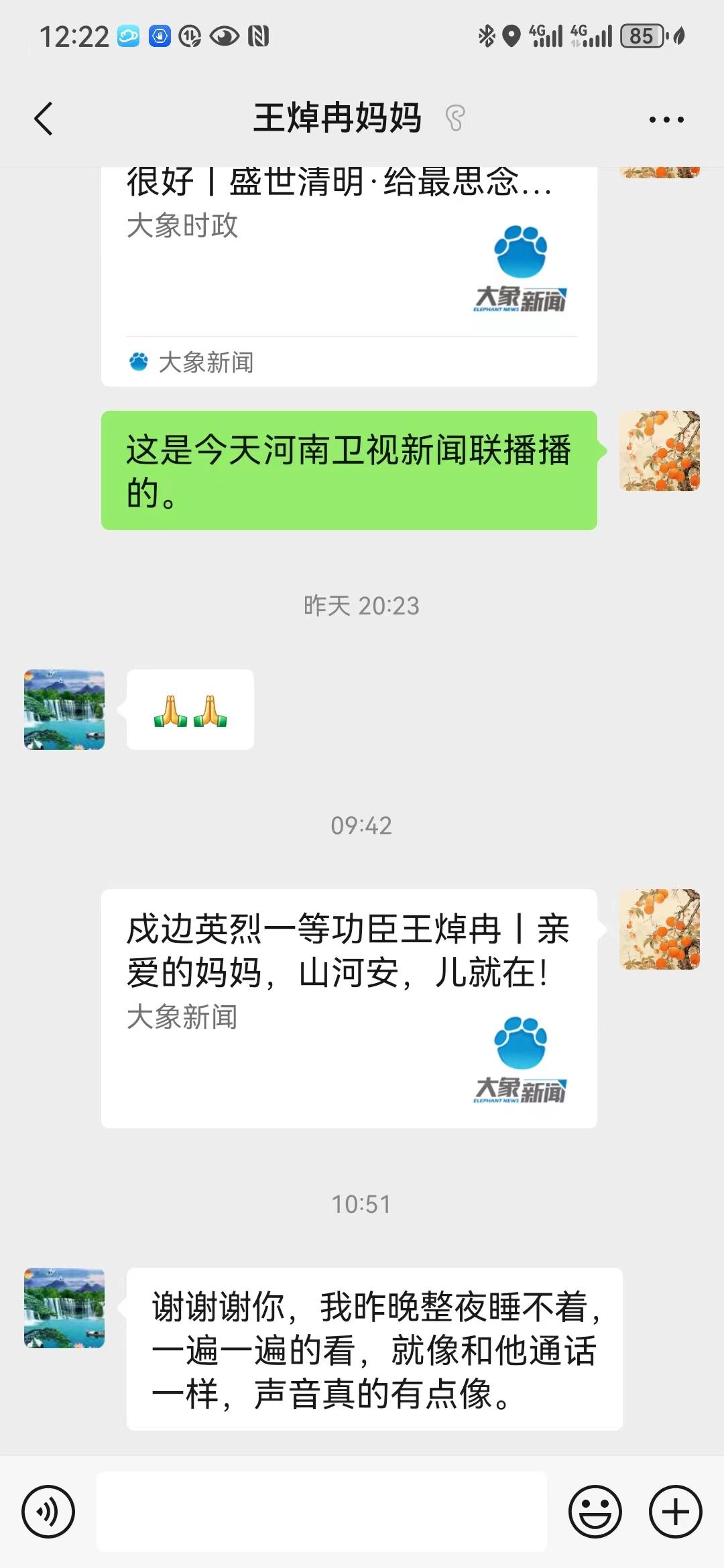Image resolution: width=724 pixels, height=1568 pixels.
Task: Open the emoji sticker panel
Action: tap(595, 1511)
